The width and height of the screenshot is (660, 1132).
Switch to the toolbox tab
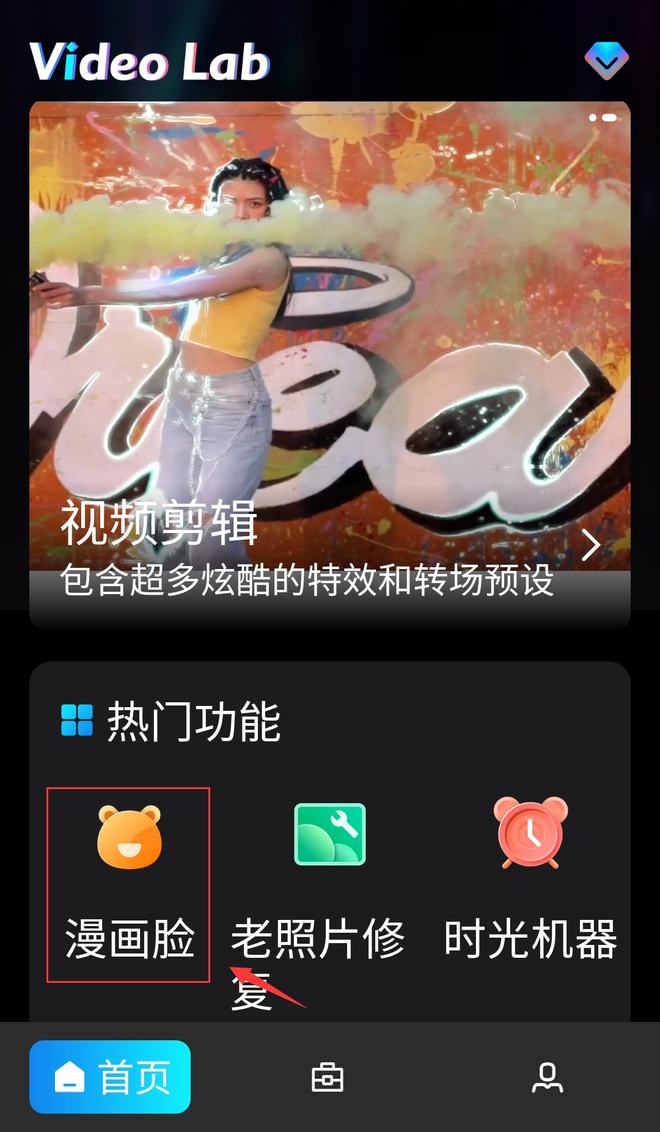(328, 1077)
